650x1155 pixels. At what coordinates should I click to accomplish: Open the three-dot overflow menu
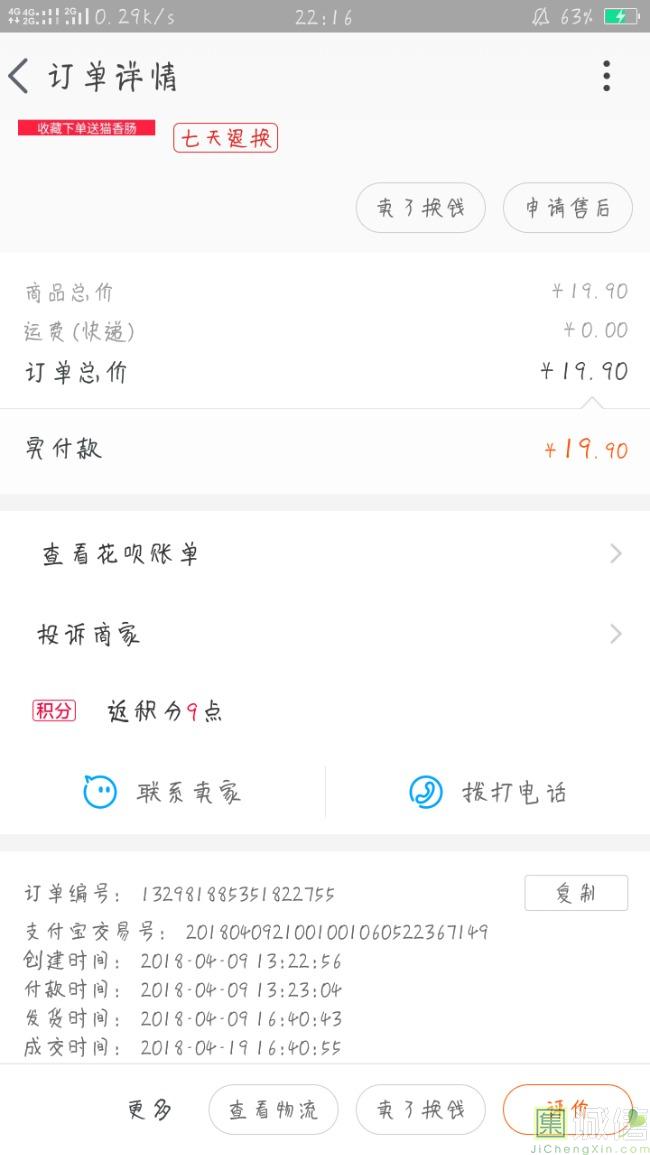click(x=606, y=76)
